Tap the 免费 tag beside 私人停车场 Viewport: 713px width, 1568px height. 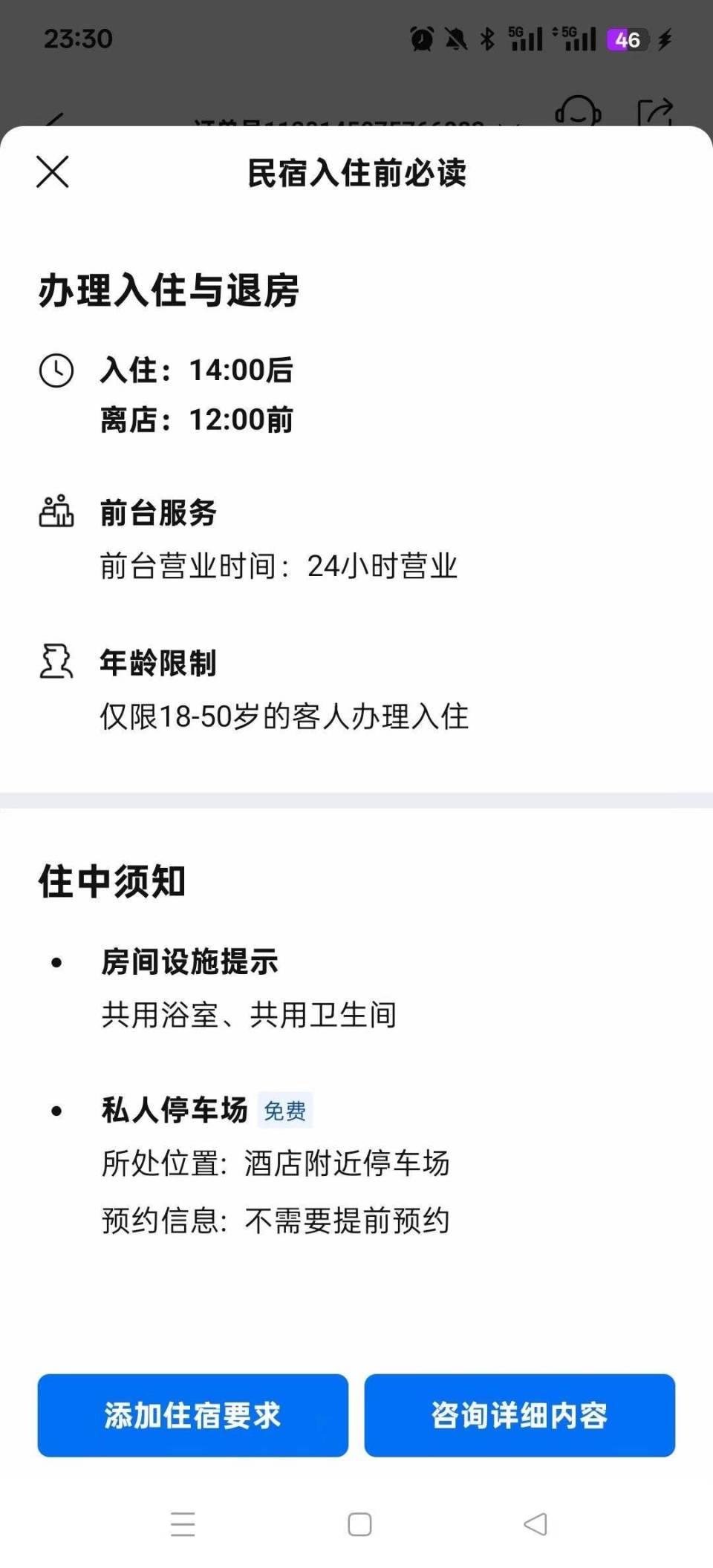click(x=286, y=1111)
